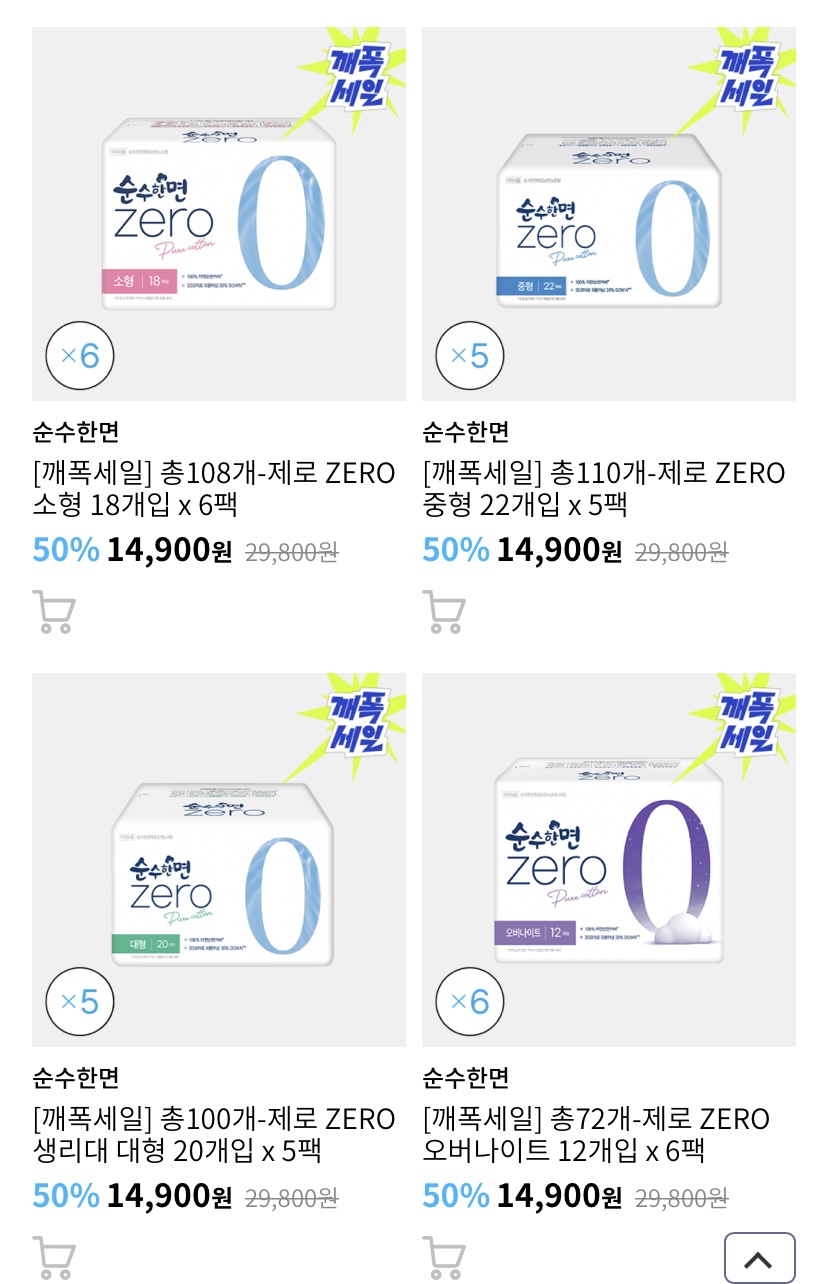This screenshot has width=828, height=1284.
Task: Add 중형 22개입 x 5팩 to cart
Action: 444,612
